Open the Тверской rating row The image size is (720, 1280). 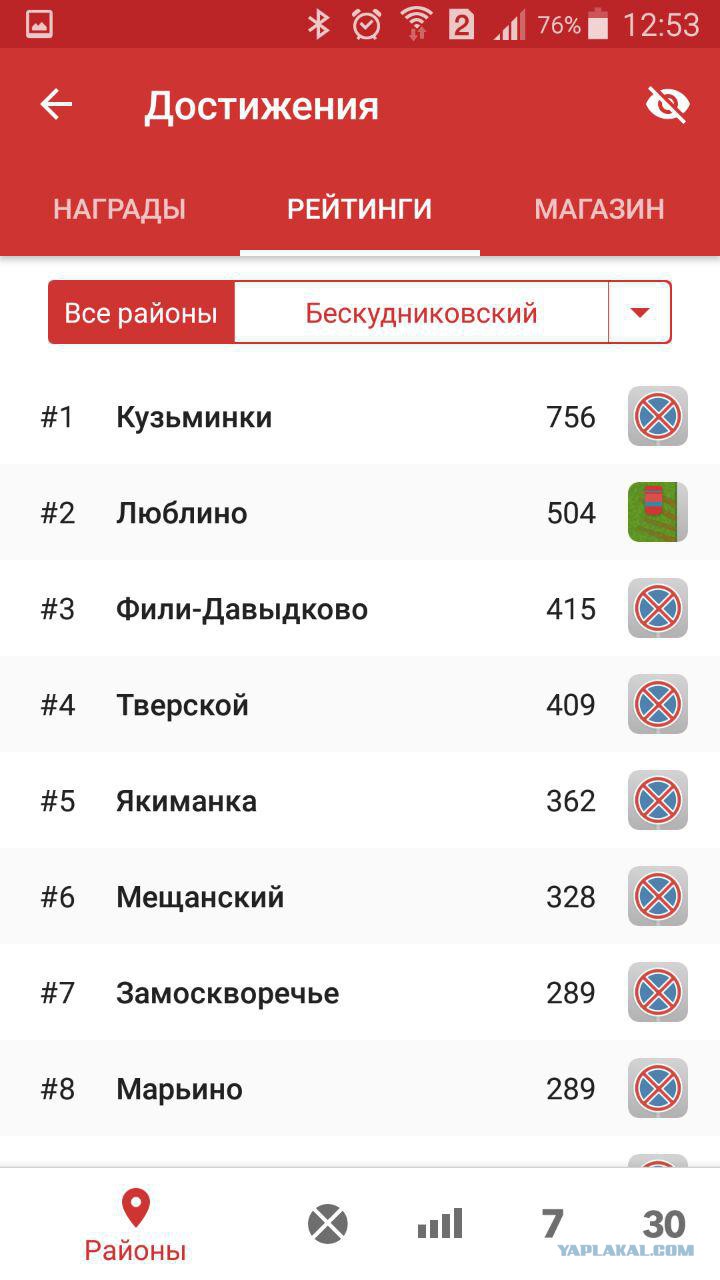(360, 704)
